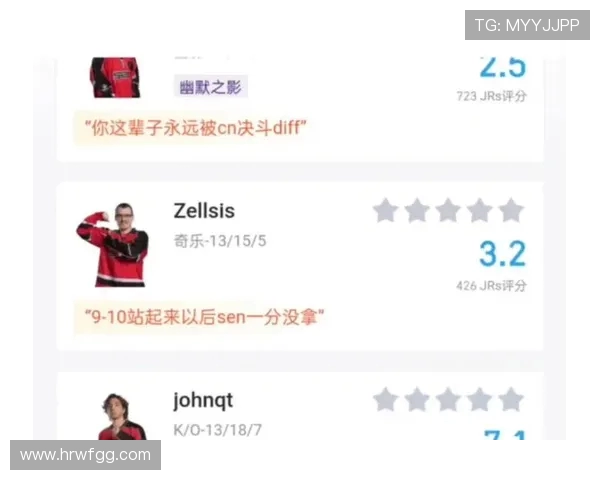Give johnqt a five-star rating
This screenshot has width=600, height=480.
pyautogui.click(x=511, y=400)
